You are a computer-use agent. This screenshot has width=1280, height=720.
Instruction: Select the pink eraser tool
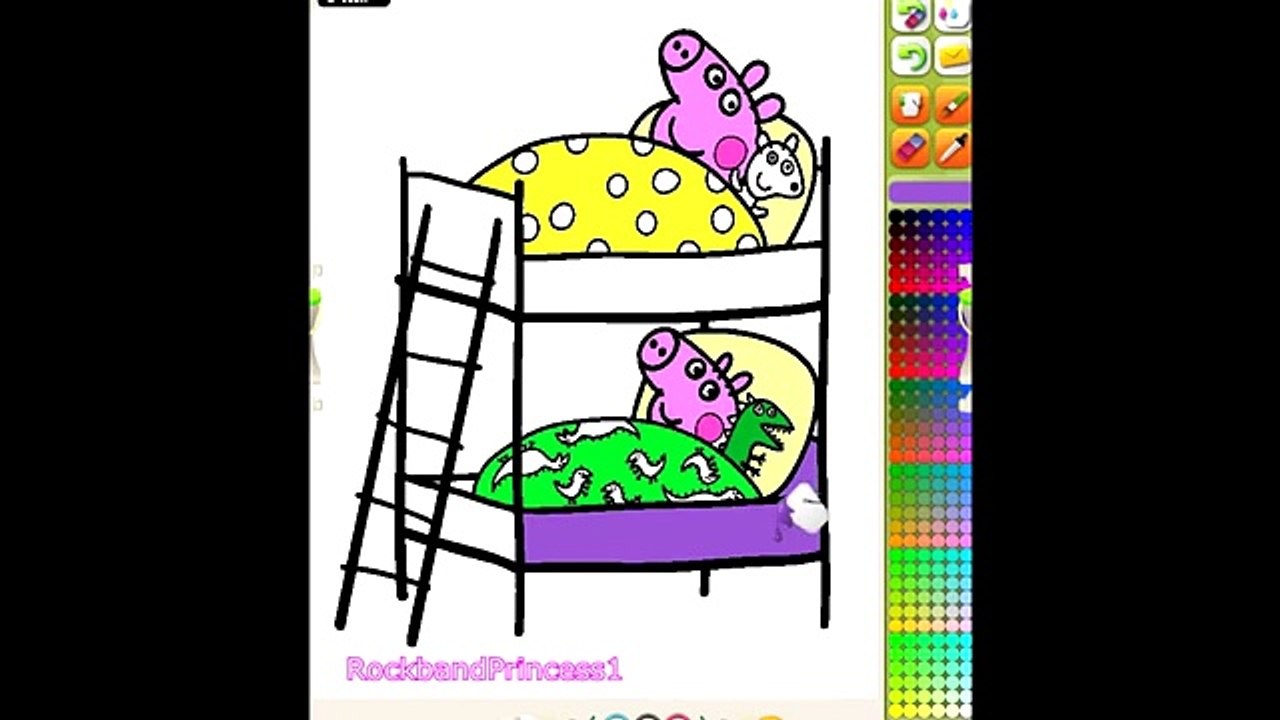click(x=910, y=148)
